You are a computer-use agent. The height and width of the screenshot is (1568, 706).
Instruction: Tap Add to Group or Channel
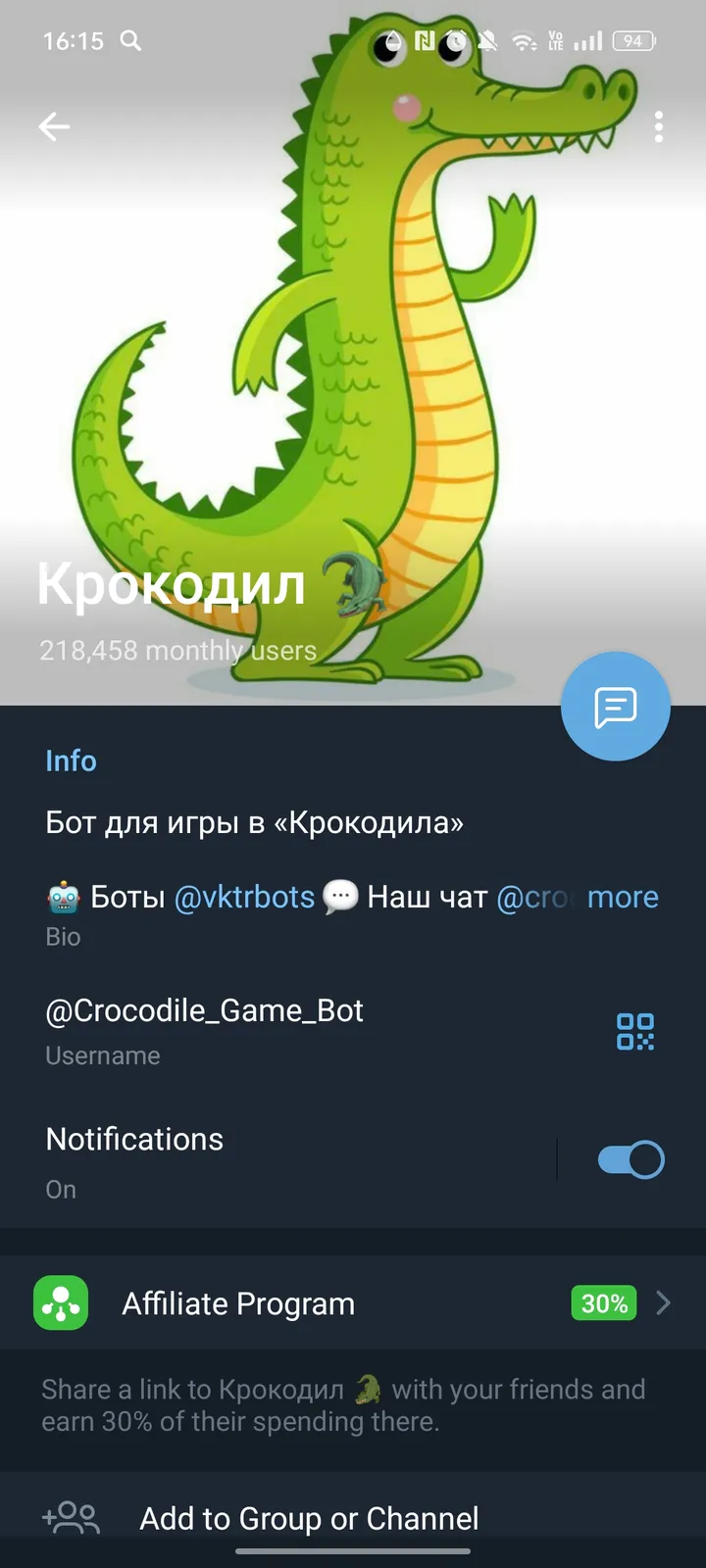(309, 1518)
